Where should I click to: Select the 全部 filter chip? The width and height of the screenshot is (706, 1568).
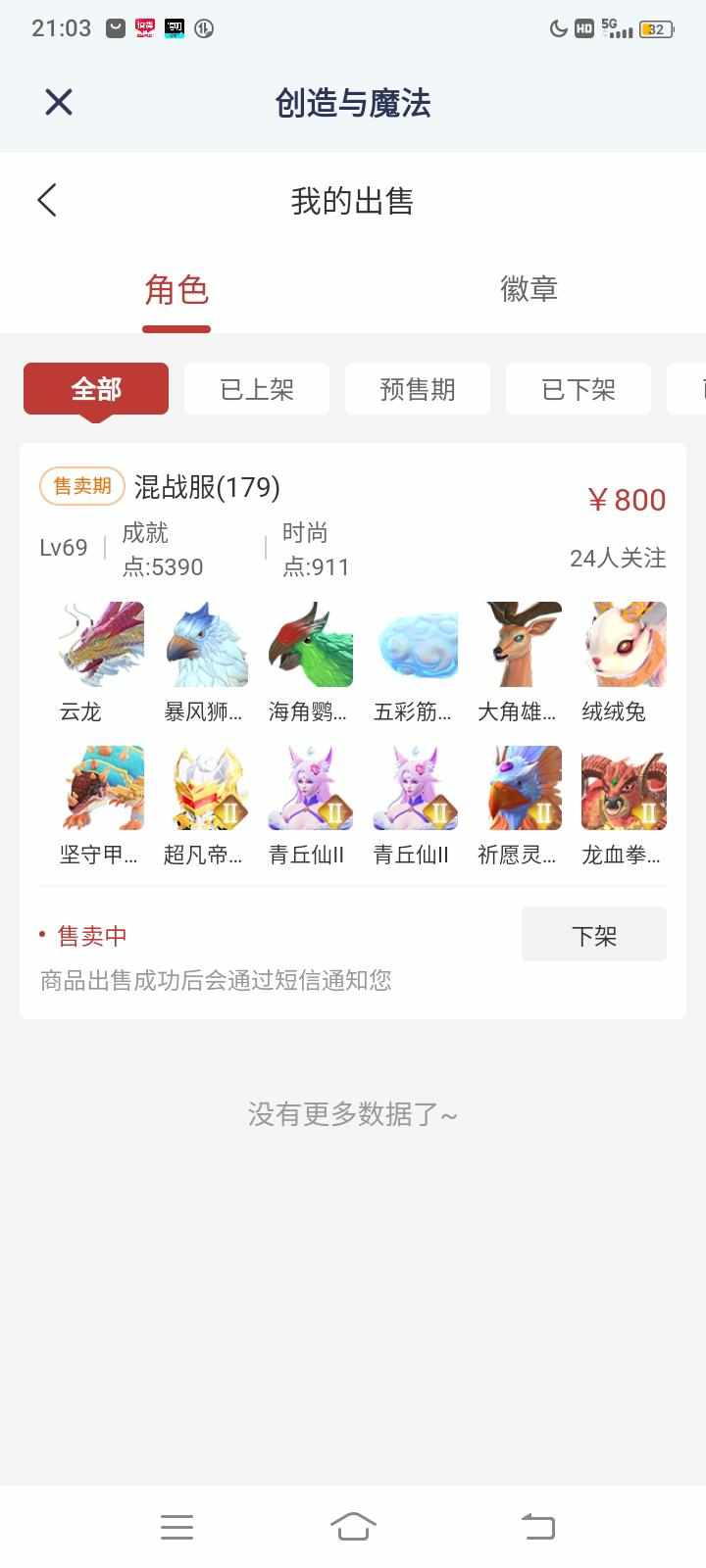(96, 389)
